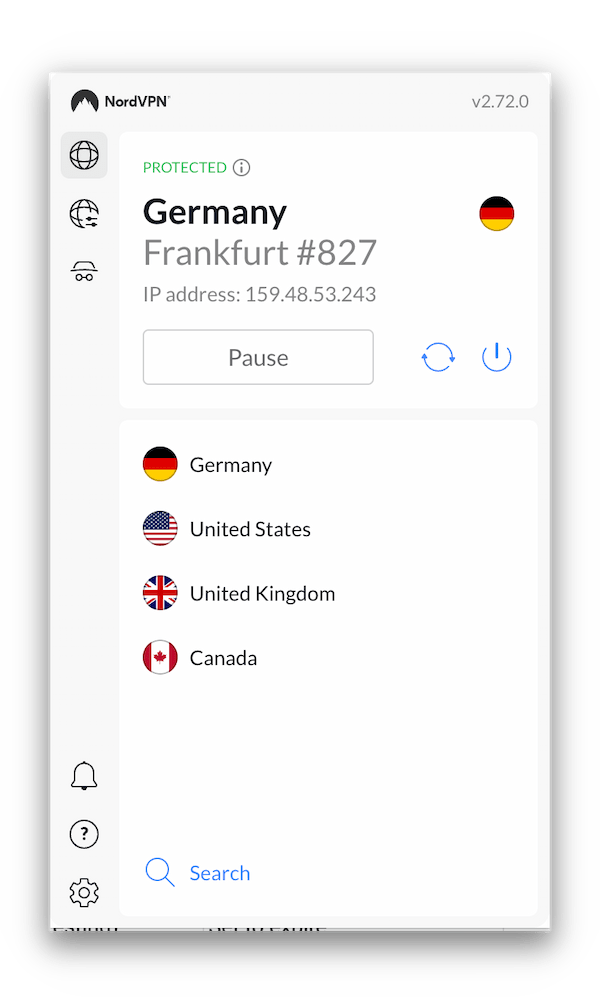Switch to the Meshnet globe tab

84,214
